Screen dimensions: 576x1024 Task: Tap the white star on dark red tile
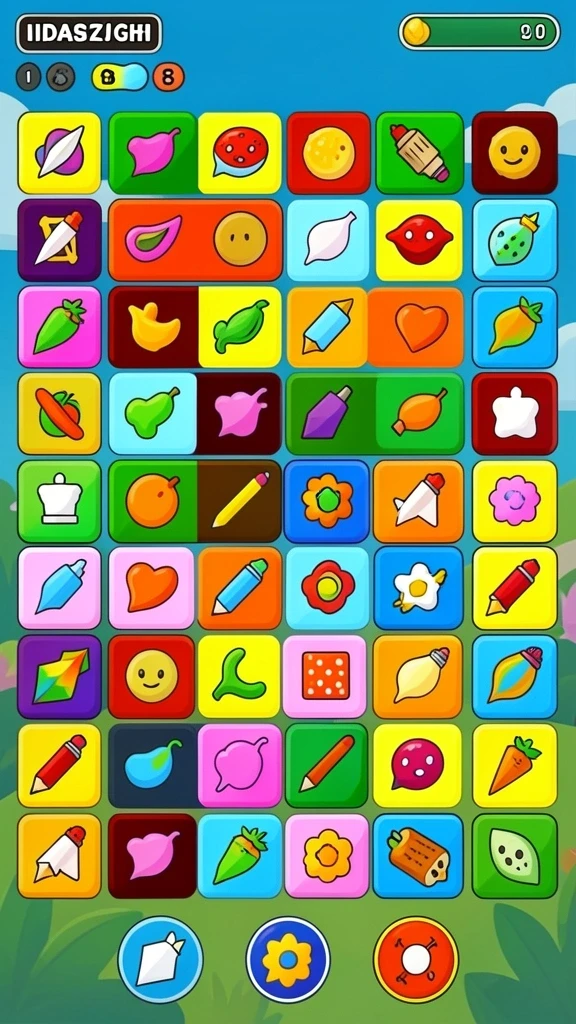(x=515, y=413)
